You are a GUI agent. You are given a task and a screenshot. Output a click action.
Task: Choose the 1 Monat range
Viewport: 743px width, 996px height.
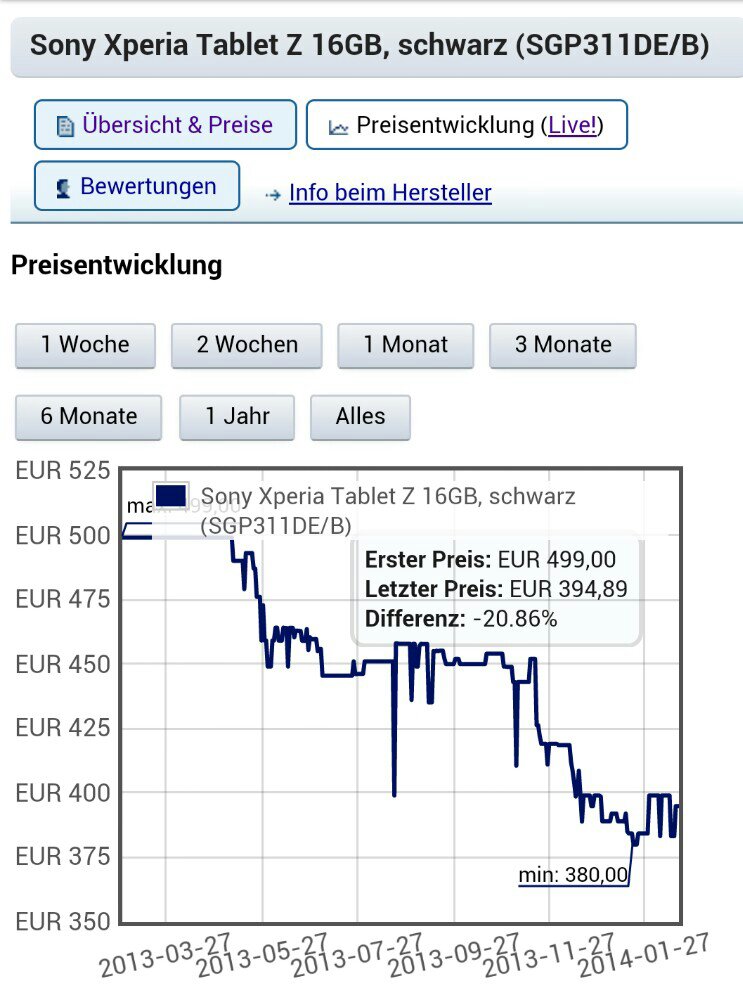pos(405,345)
